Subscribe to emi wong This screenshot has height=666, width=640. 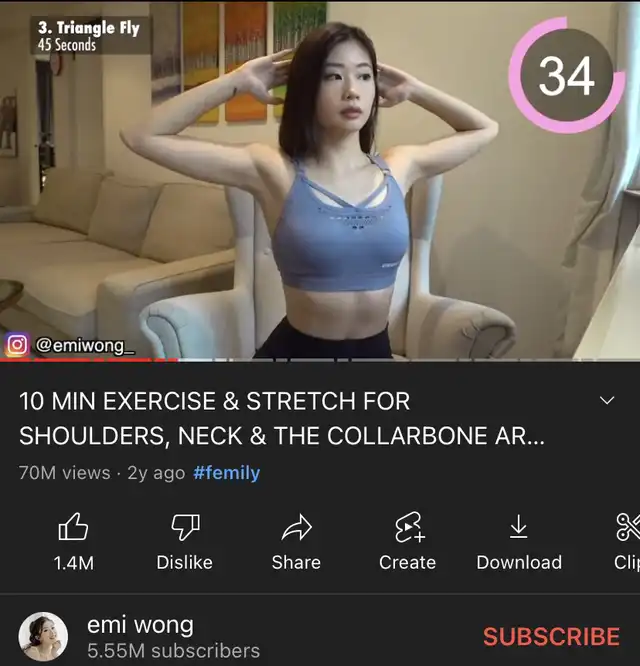pyautogui.click(x=551, y=636)
